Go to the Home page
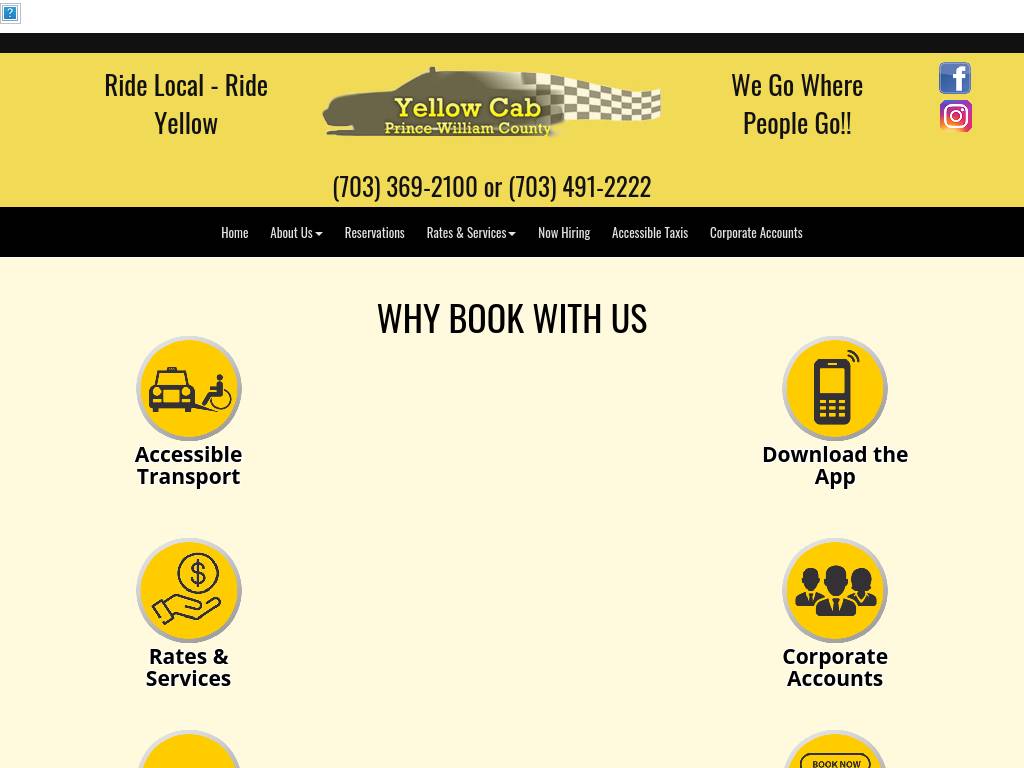 [234, 232]
